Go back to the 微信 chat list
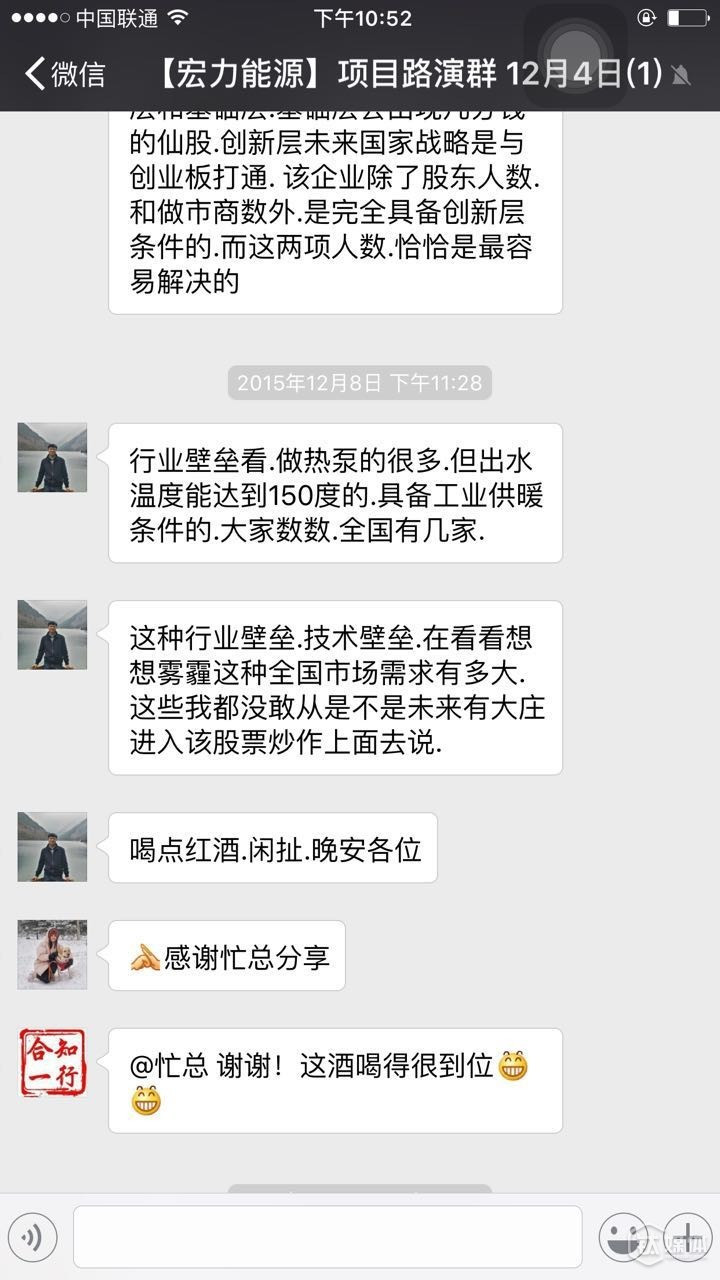720x1280 pixels. click(65, 73)
